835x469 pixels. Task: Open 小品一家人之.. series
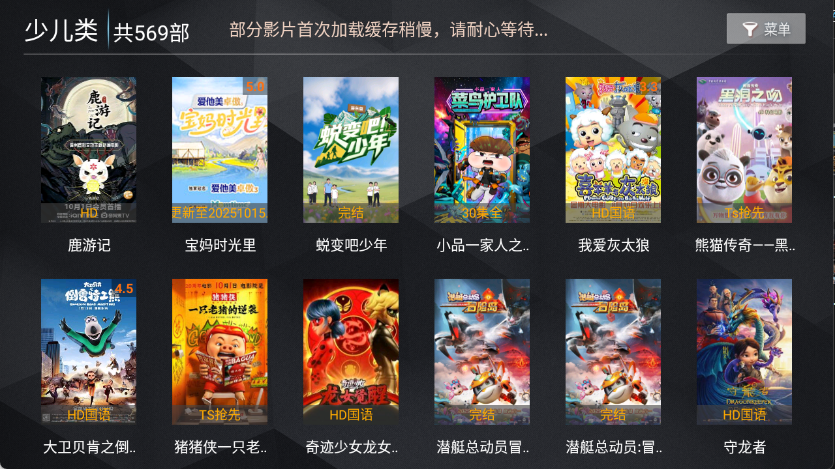point(482,150)
